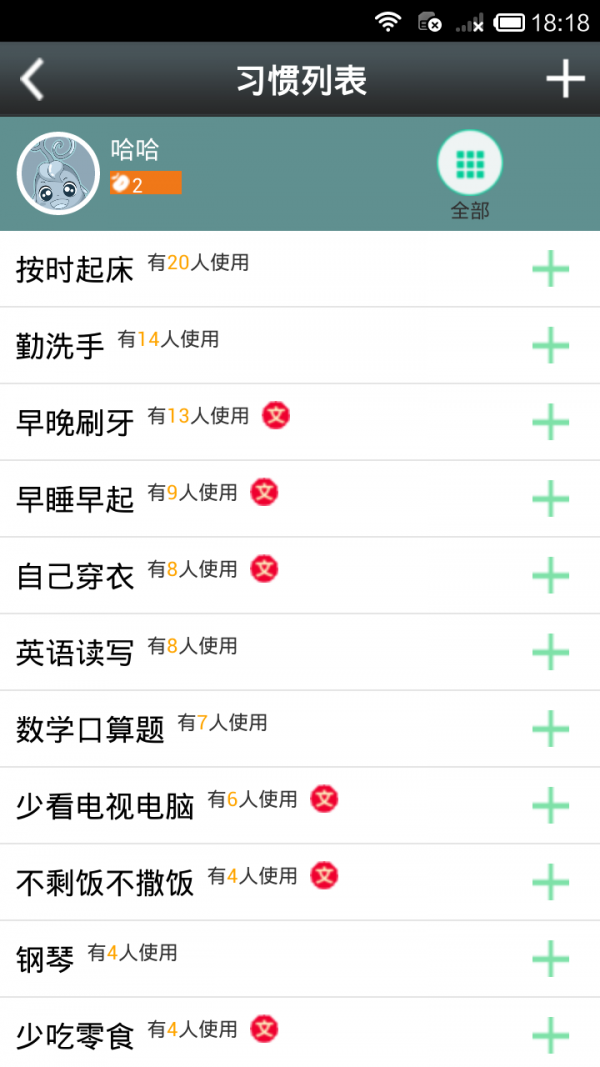Add the 钢琴 habit
600x1067 pixels.
pyautogui.click(x=550, y=959)
